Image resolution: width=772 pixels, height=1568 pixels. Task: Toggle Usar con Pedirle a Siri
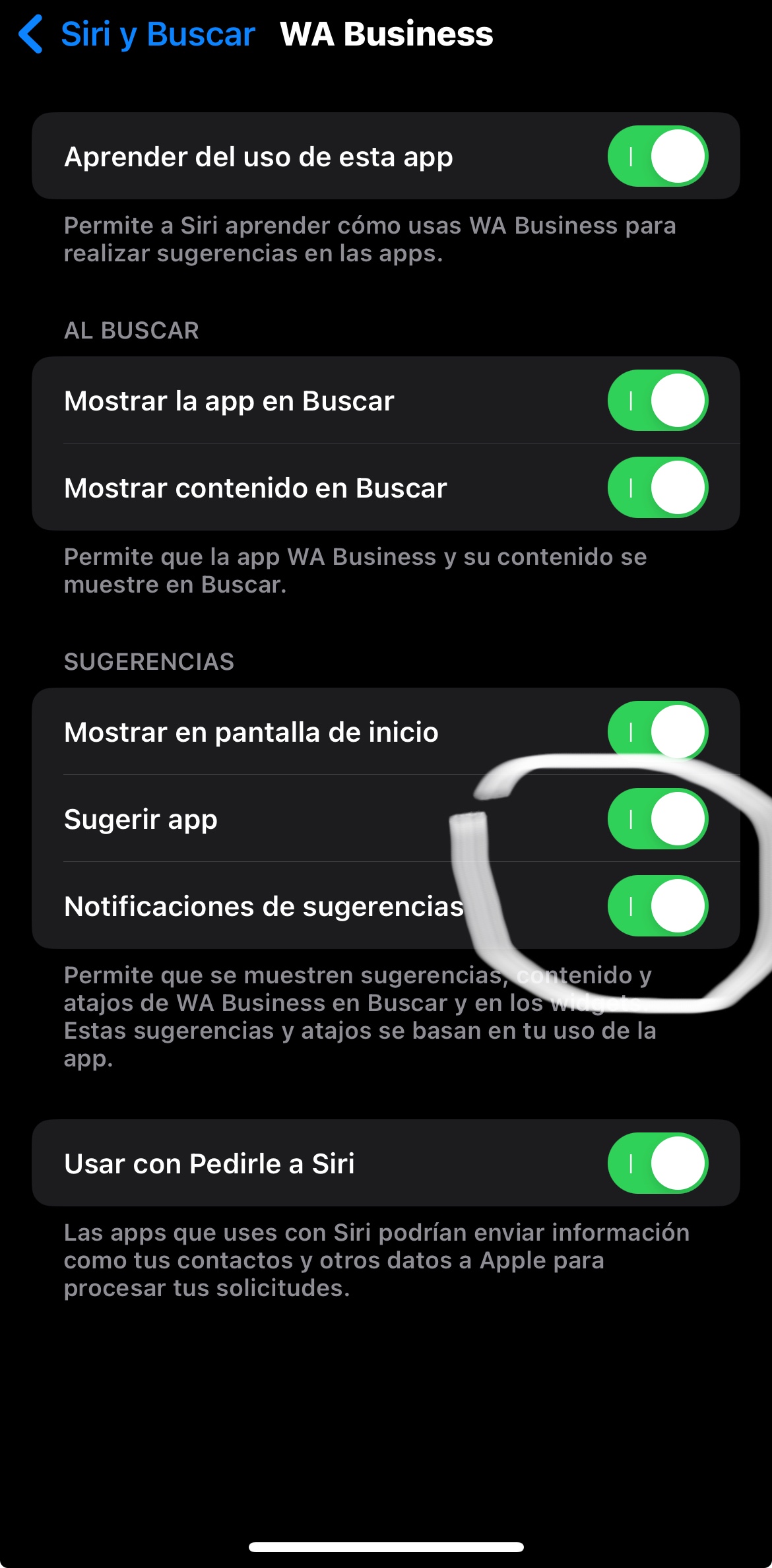[657, 1163]
